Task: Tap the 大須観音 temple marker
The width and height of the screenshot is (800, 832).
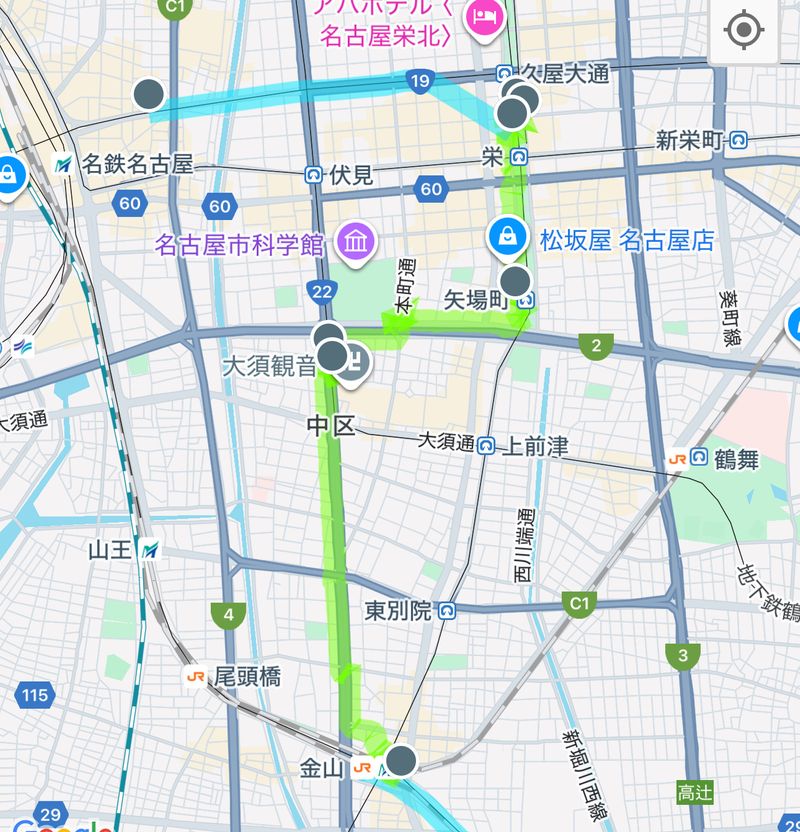Action: (353, 364)
